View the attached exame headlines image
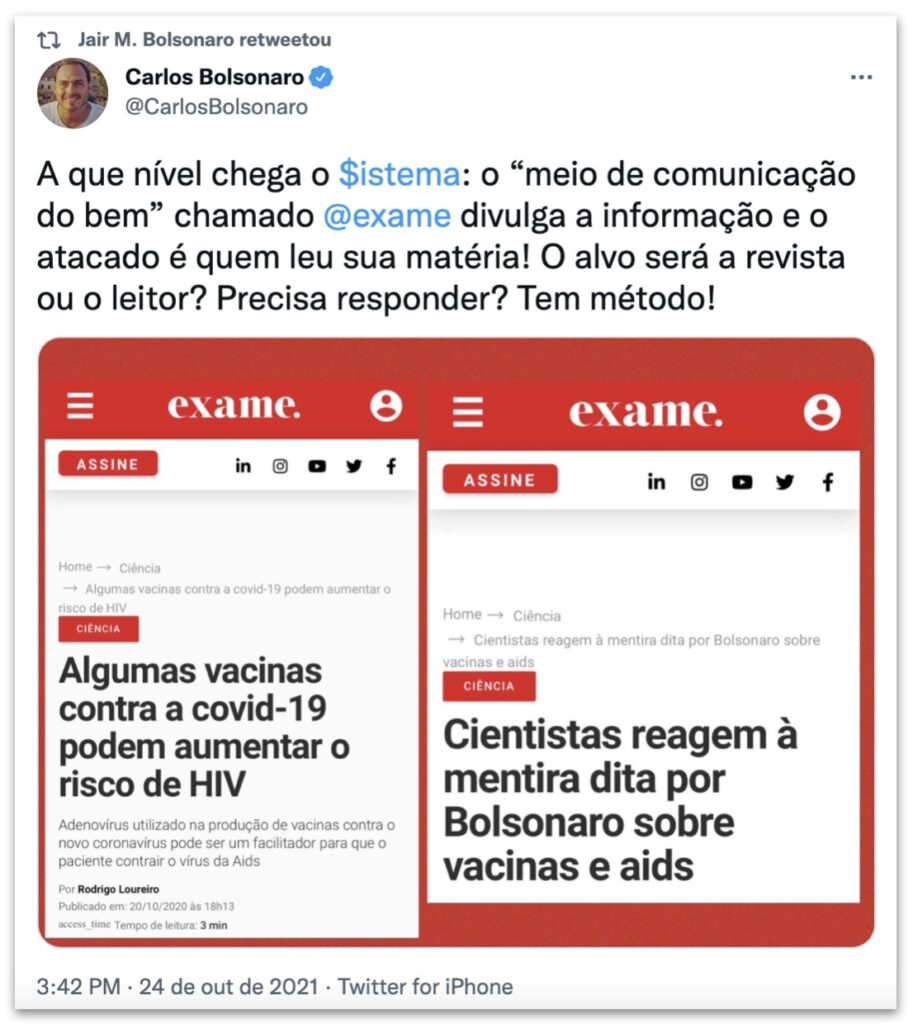The height and width of the screenshot is (1024, 913). [456, 641]
